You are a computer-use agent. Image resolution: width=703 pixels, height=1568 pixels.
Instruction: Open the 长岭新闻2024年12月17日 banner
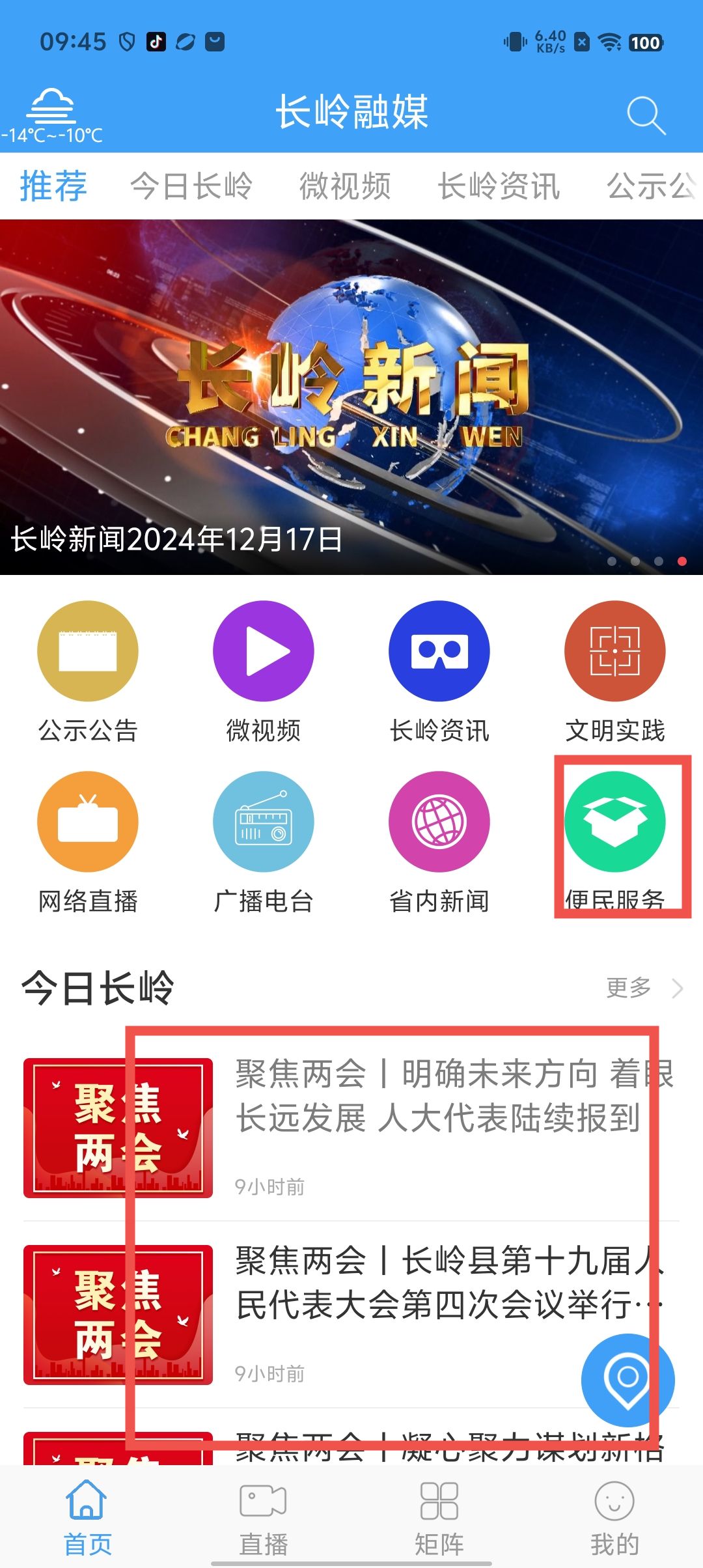[x=351, y=397]
